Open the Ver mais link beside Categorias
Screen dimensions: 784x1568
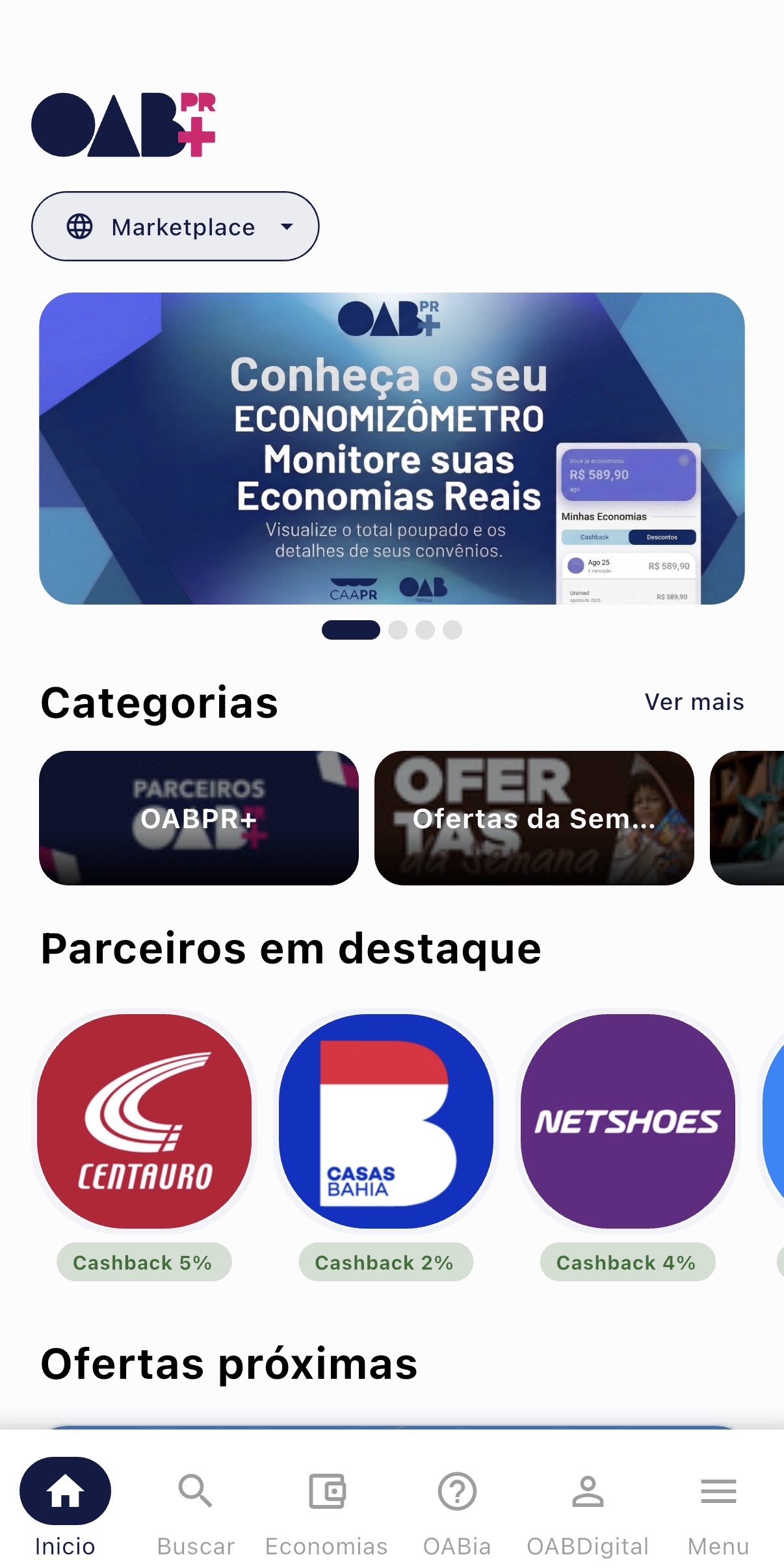(694, 701)
